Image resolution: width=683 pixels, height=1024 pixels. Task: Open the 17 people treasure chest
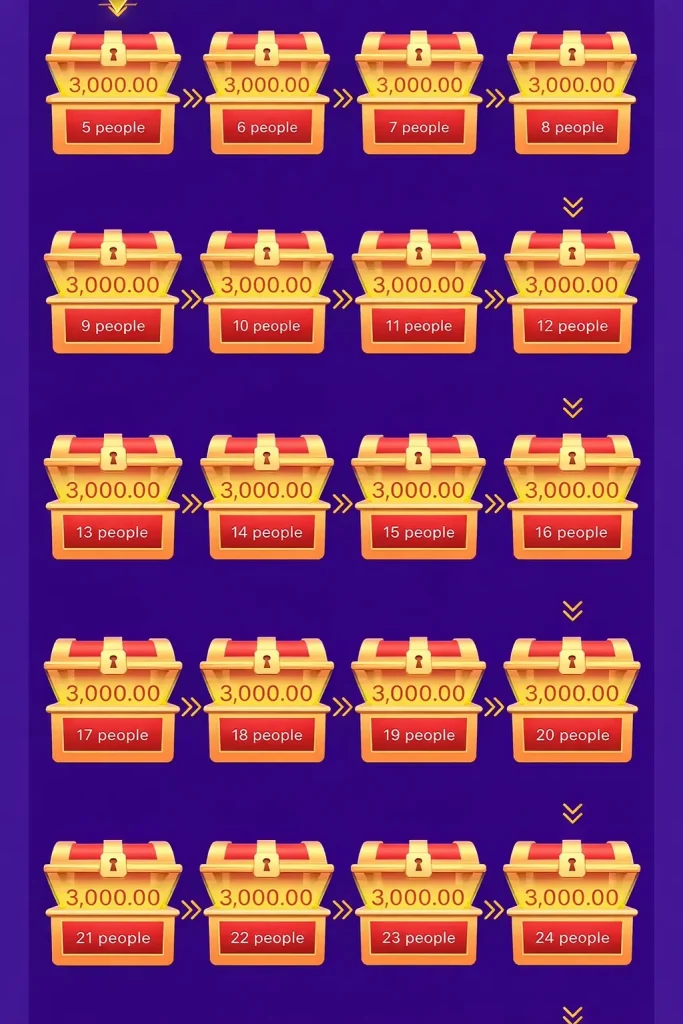coord(113,700)
